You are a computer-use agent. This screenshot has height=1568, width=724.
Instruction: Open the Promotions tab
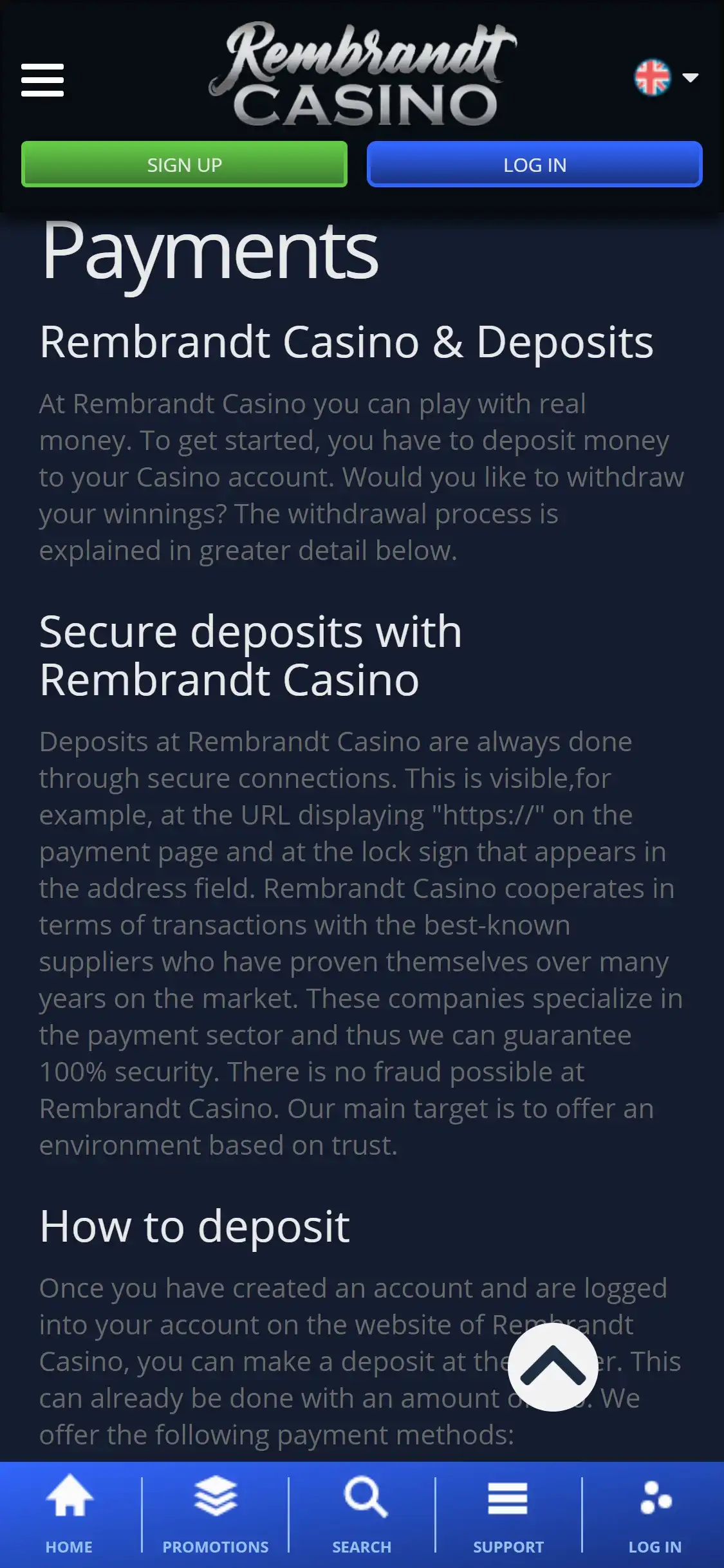pyautogui.click(x=216, y=1514)
